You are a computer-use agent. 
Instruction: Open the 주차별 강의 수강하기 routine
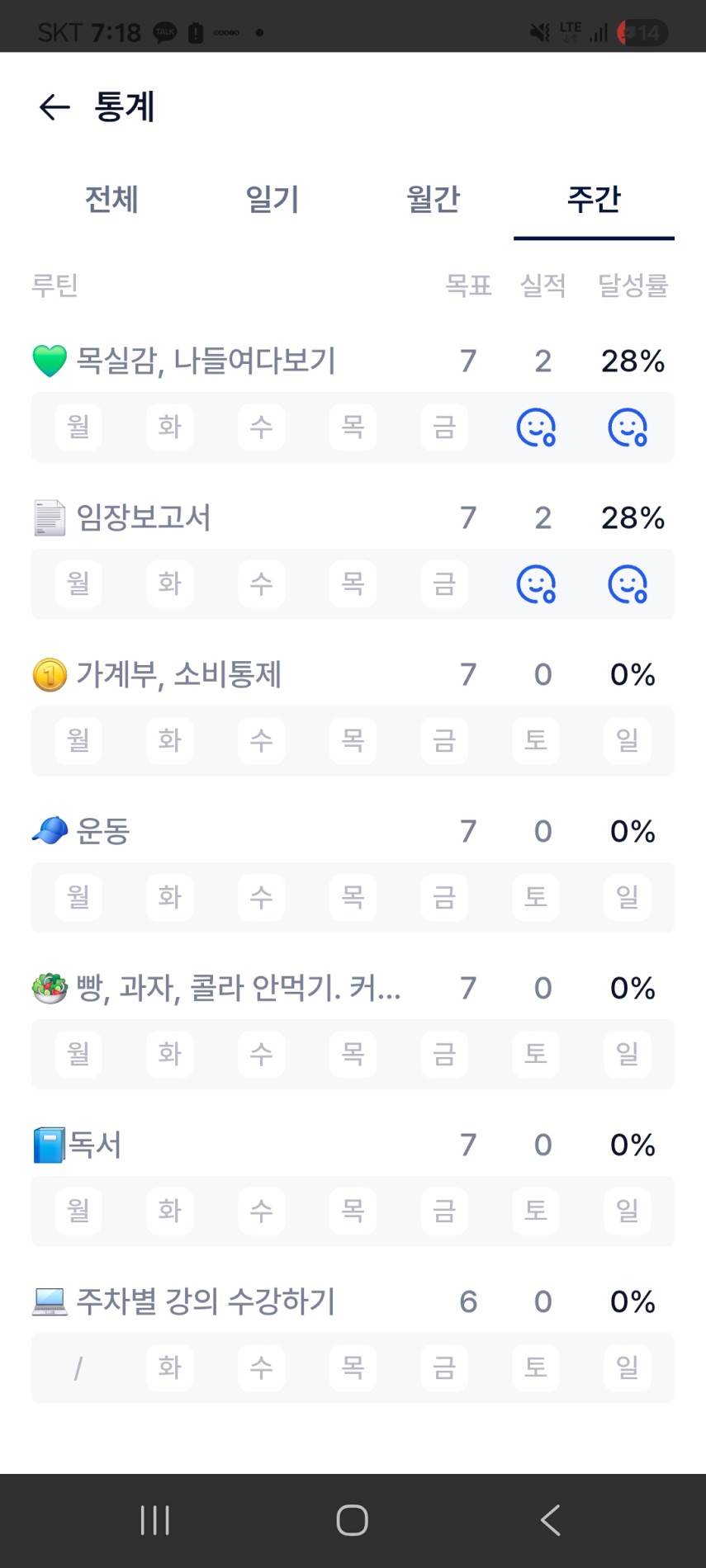[206, 1301]
